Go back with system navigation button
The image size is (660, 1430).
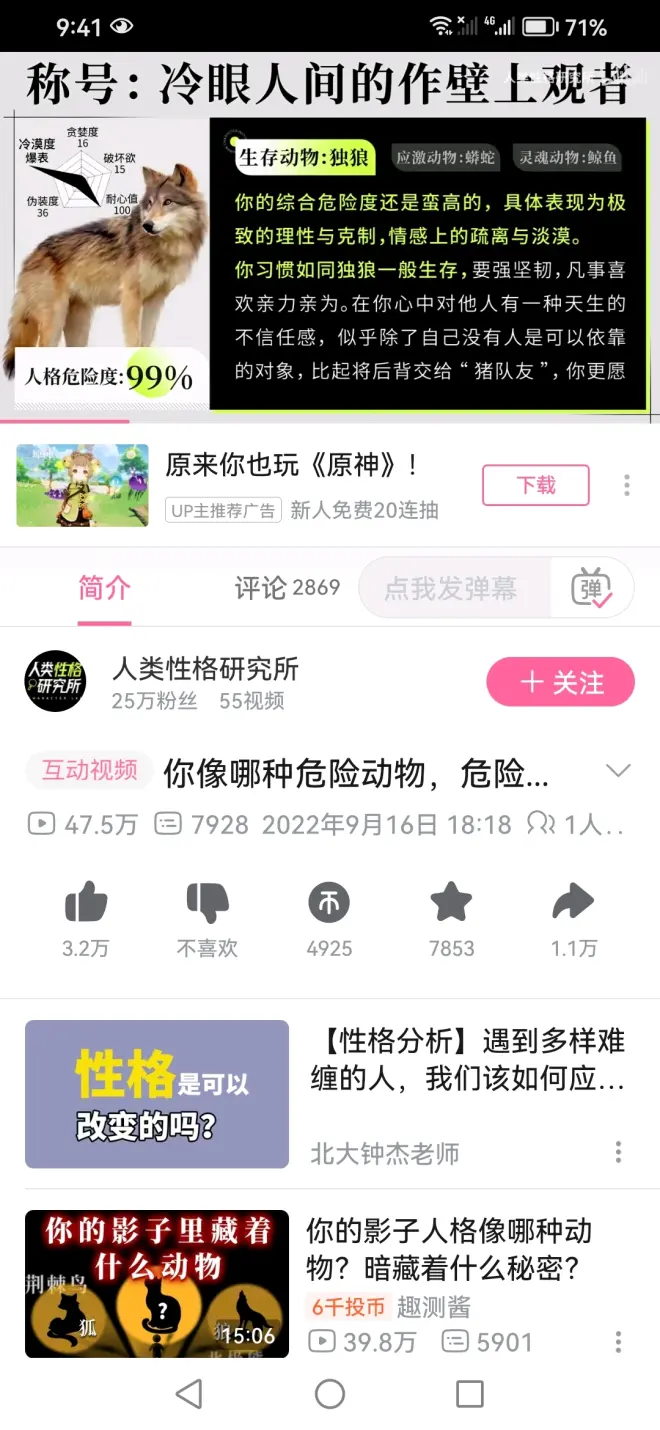click(x=189, y=1394)
